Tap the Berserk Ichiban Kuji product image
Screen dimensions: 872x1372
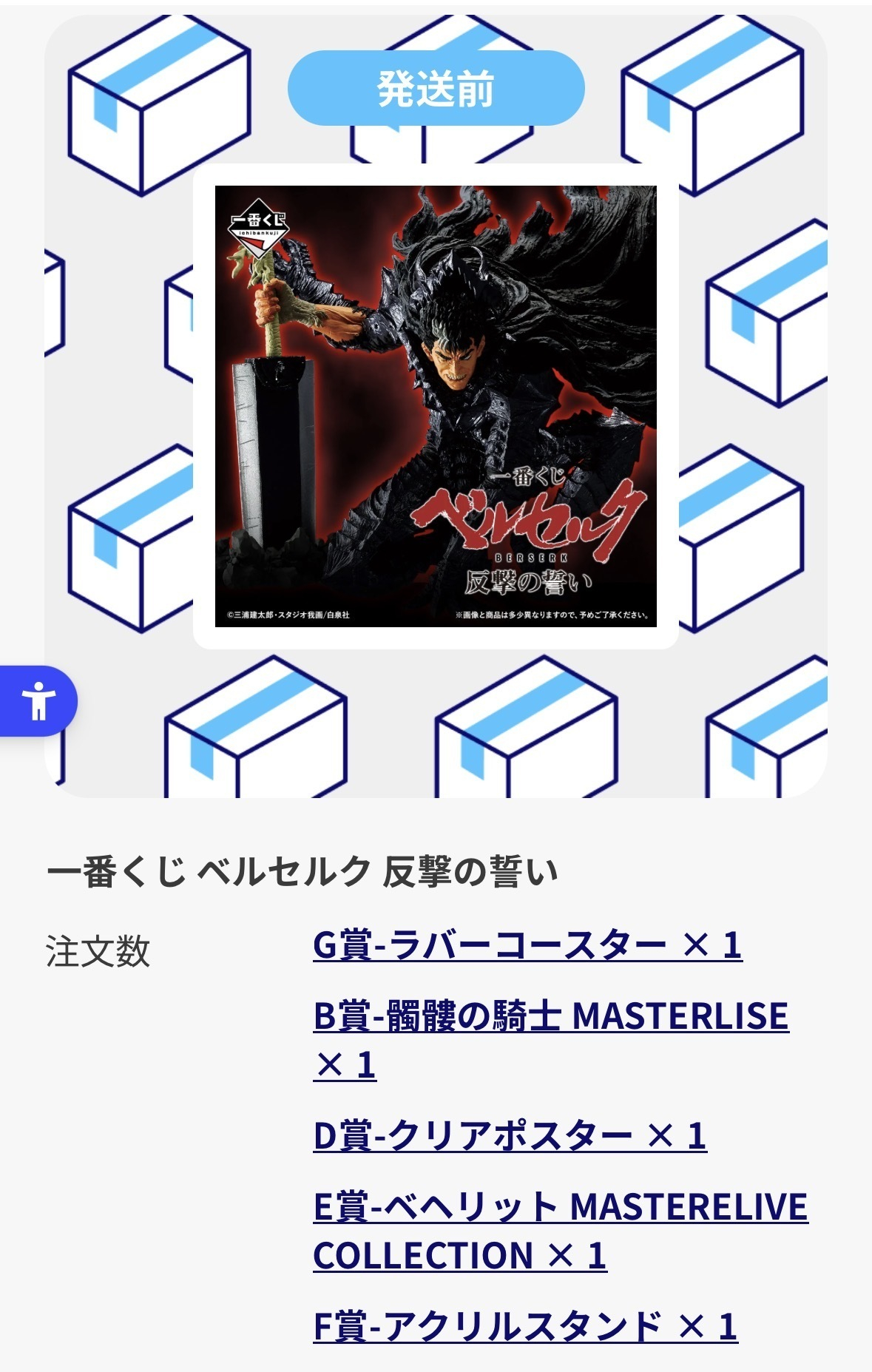436,406
